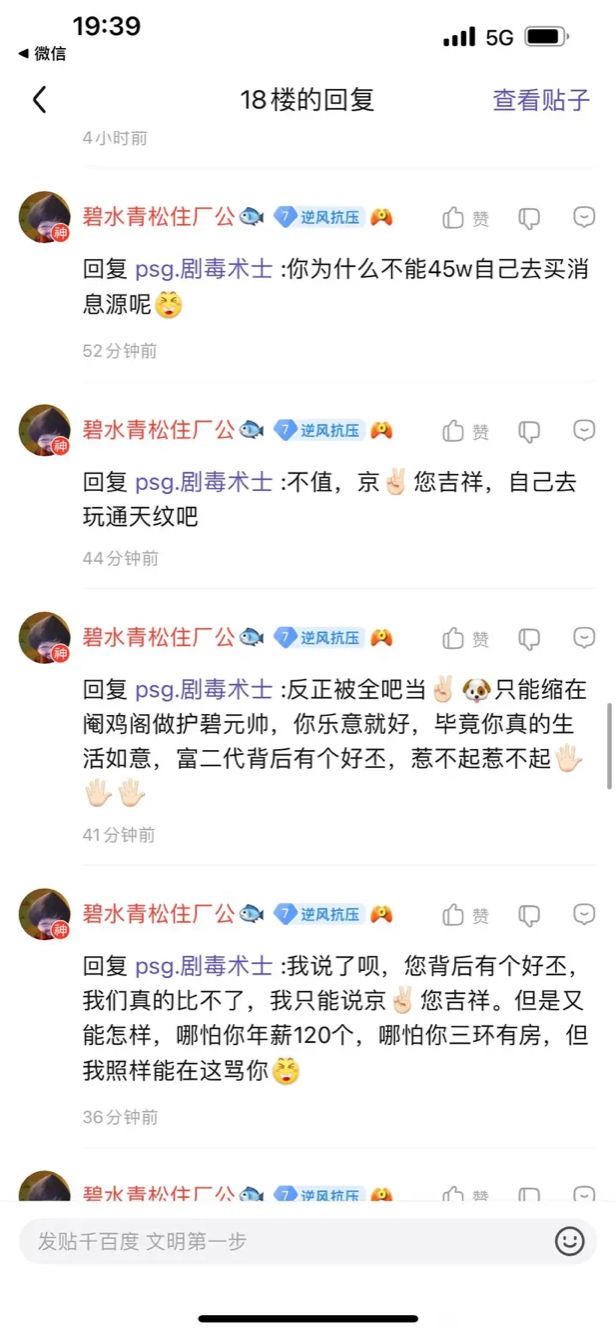This screenshot has height=1334, width=616.
Task: Upvote the reply posted 41分钟前
Action: pyautogui.click(x=466, y=637)
